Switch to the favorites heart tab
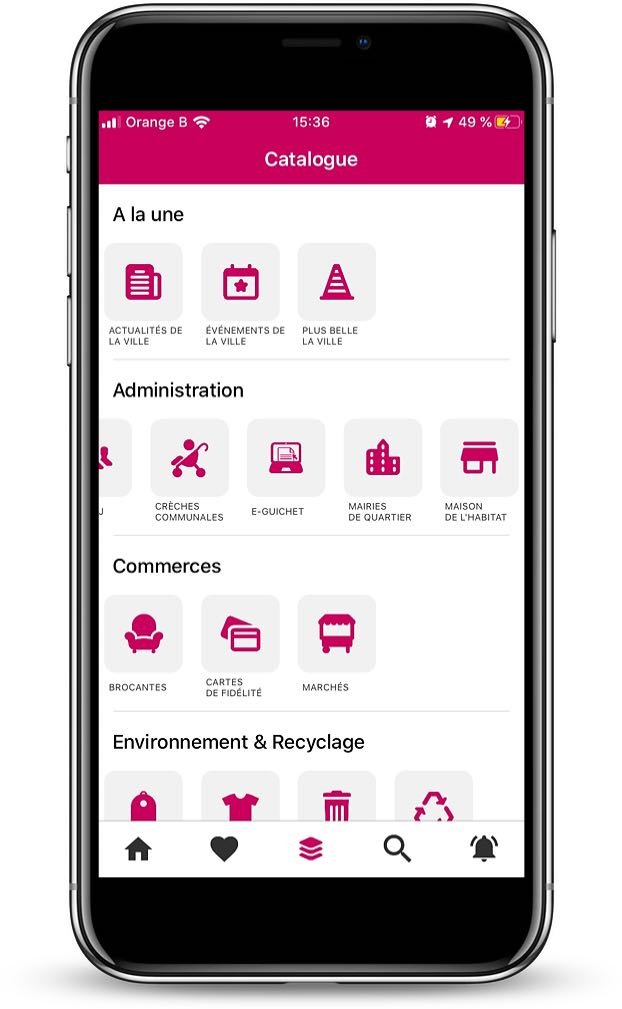 click(x=224, y=849)
